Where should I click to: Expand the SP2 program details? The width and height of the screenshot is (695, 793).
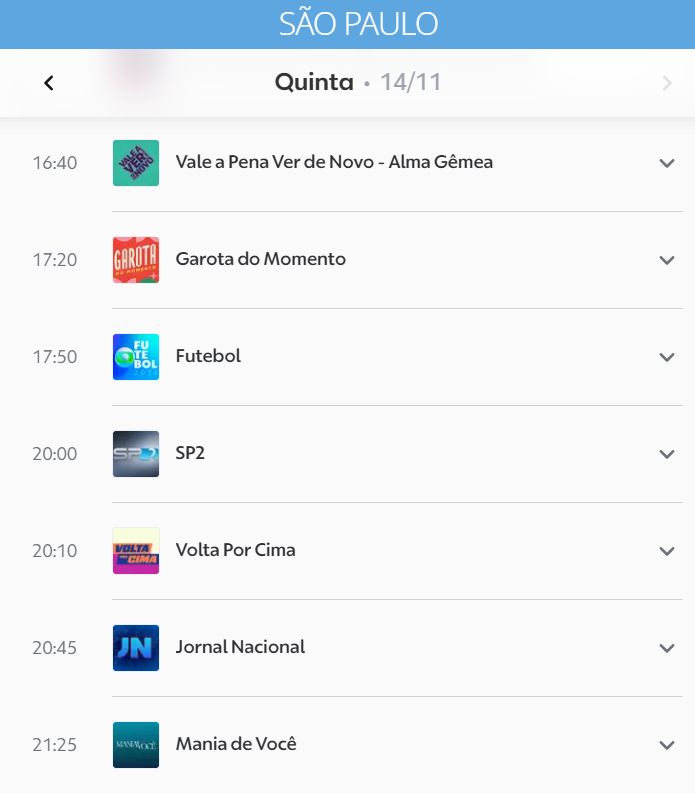point(667,454)
